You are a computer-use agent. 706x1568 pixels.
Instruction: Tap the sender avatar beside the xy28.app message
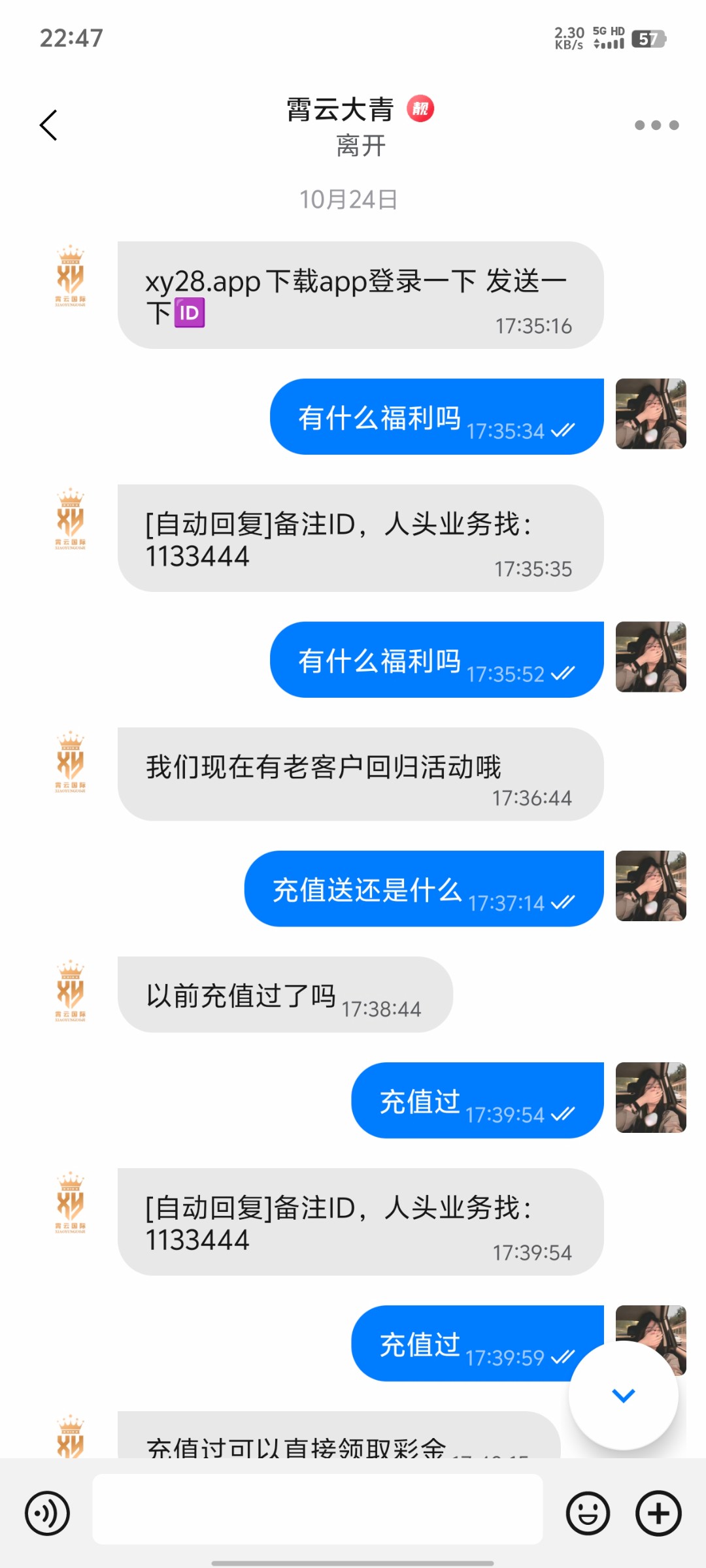[x=71, y=276]
